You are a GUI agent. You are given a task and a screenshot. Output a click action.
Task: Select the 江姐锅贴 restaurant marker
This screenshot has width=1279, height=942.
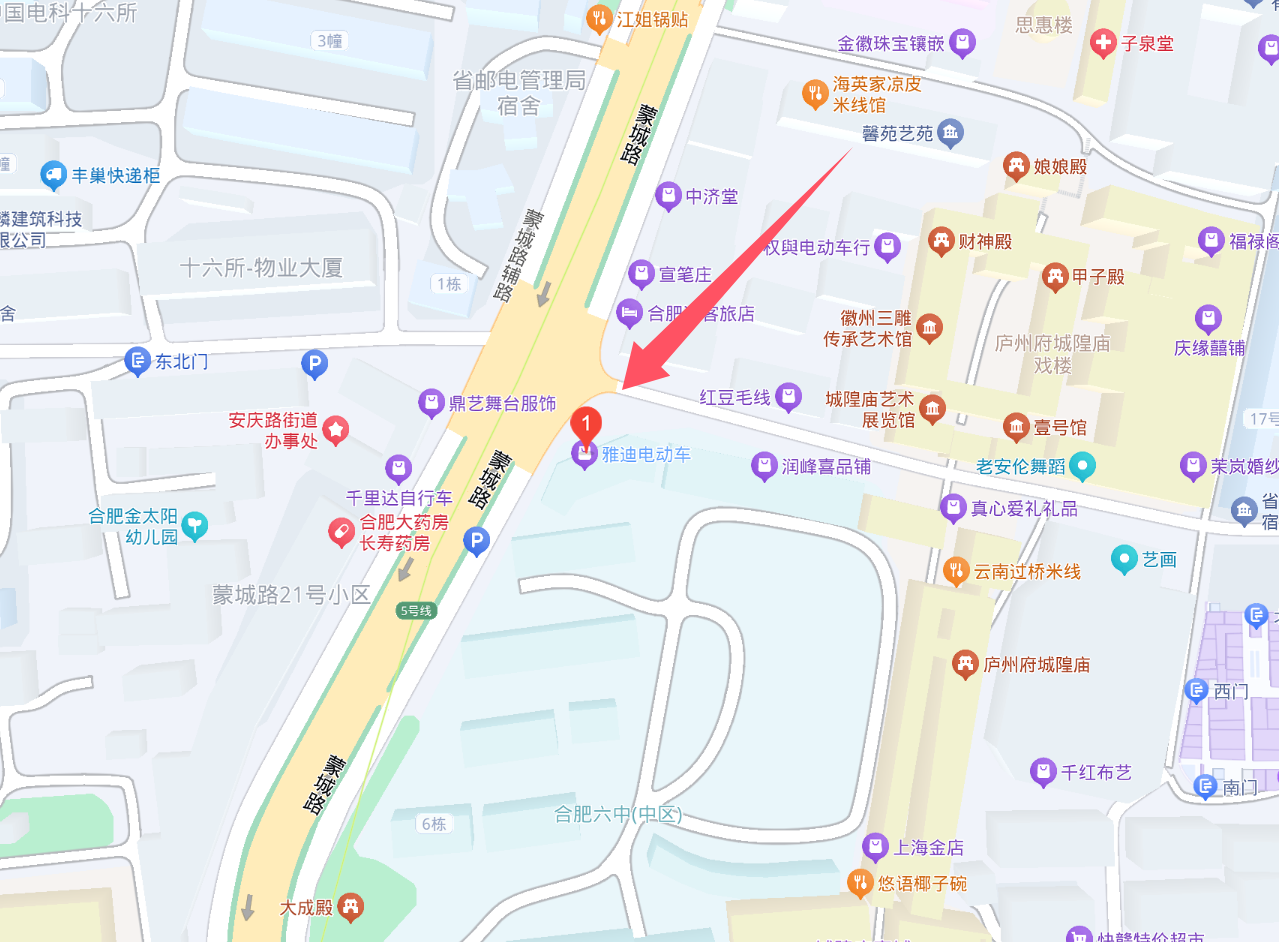599,18
